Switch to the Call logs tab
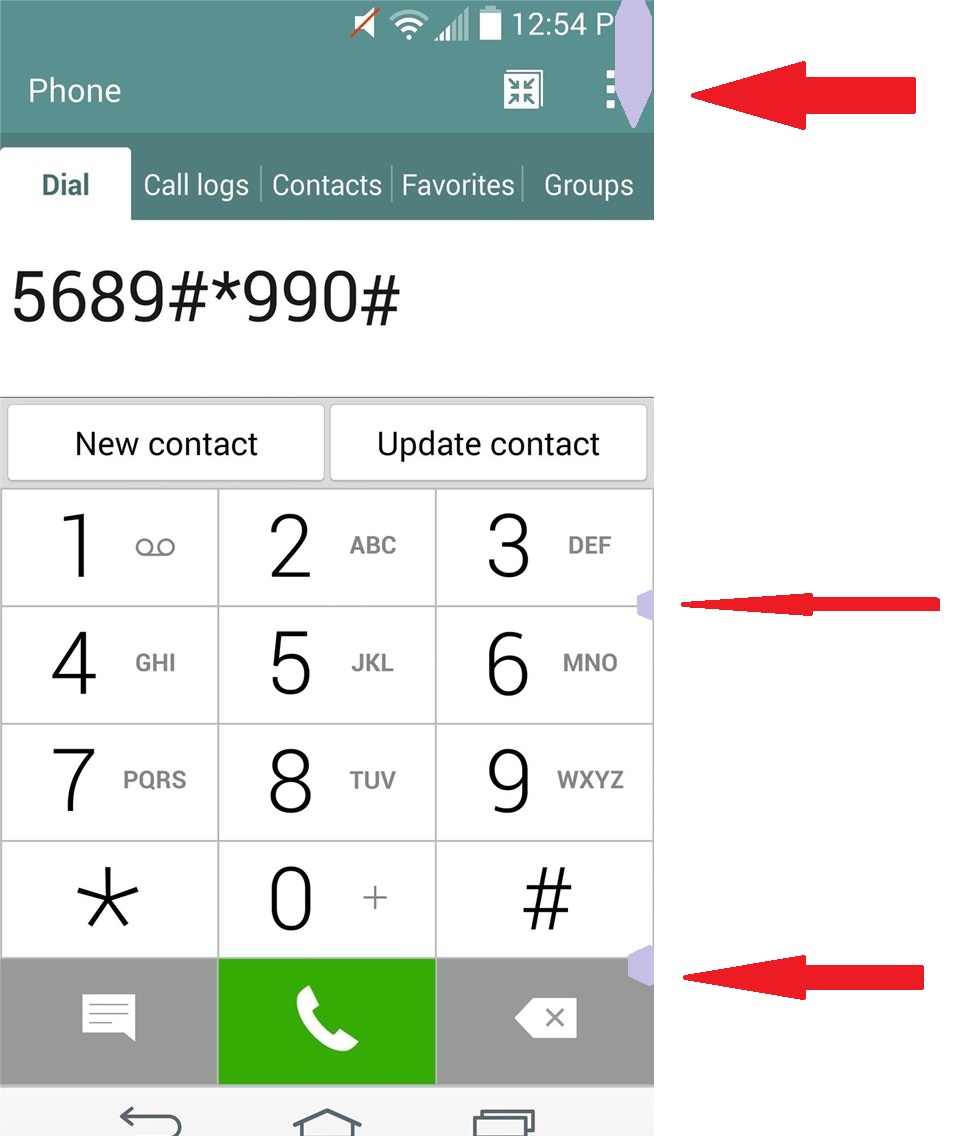966x1136 pixels. pyautogui.click(x=196, y=185)
